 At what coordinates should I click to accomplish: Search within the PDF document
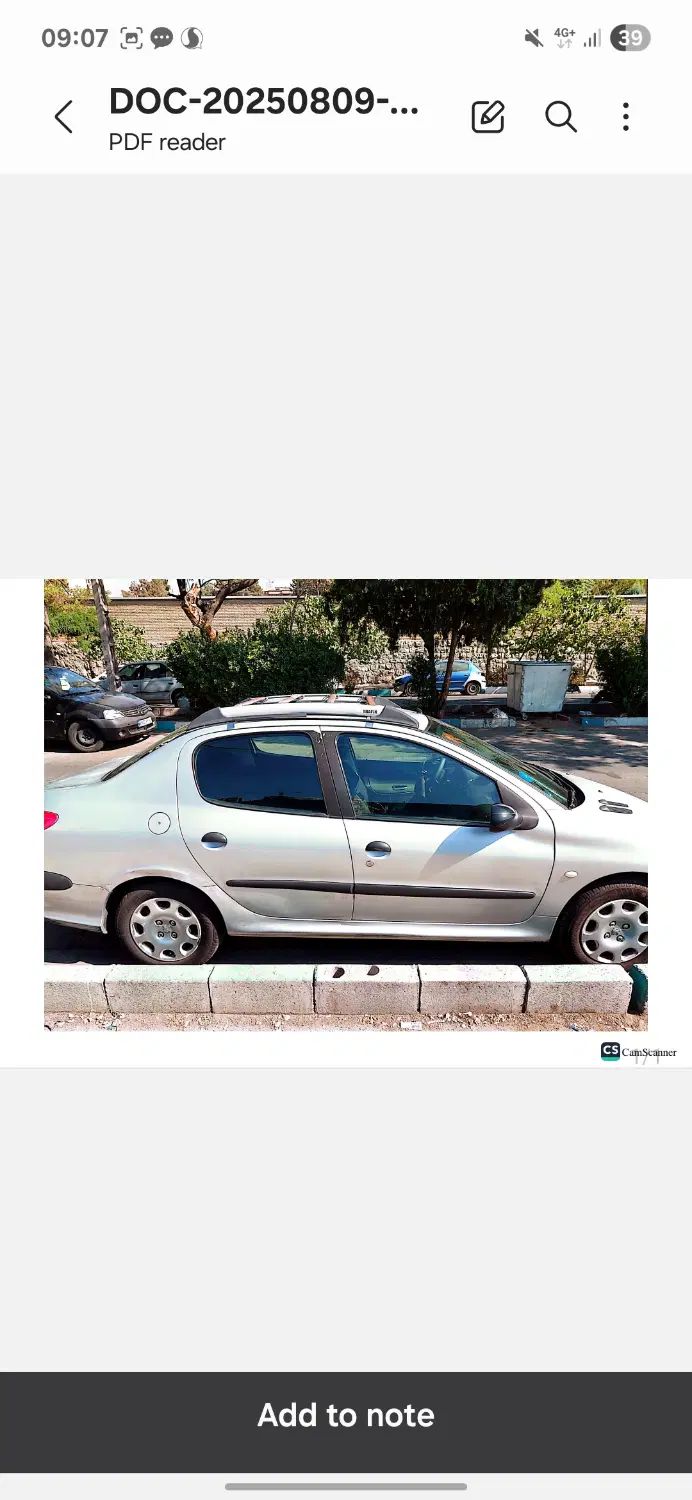(x=560, y=117)
